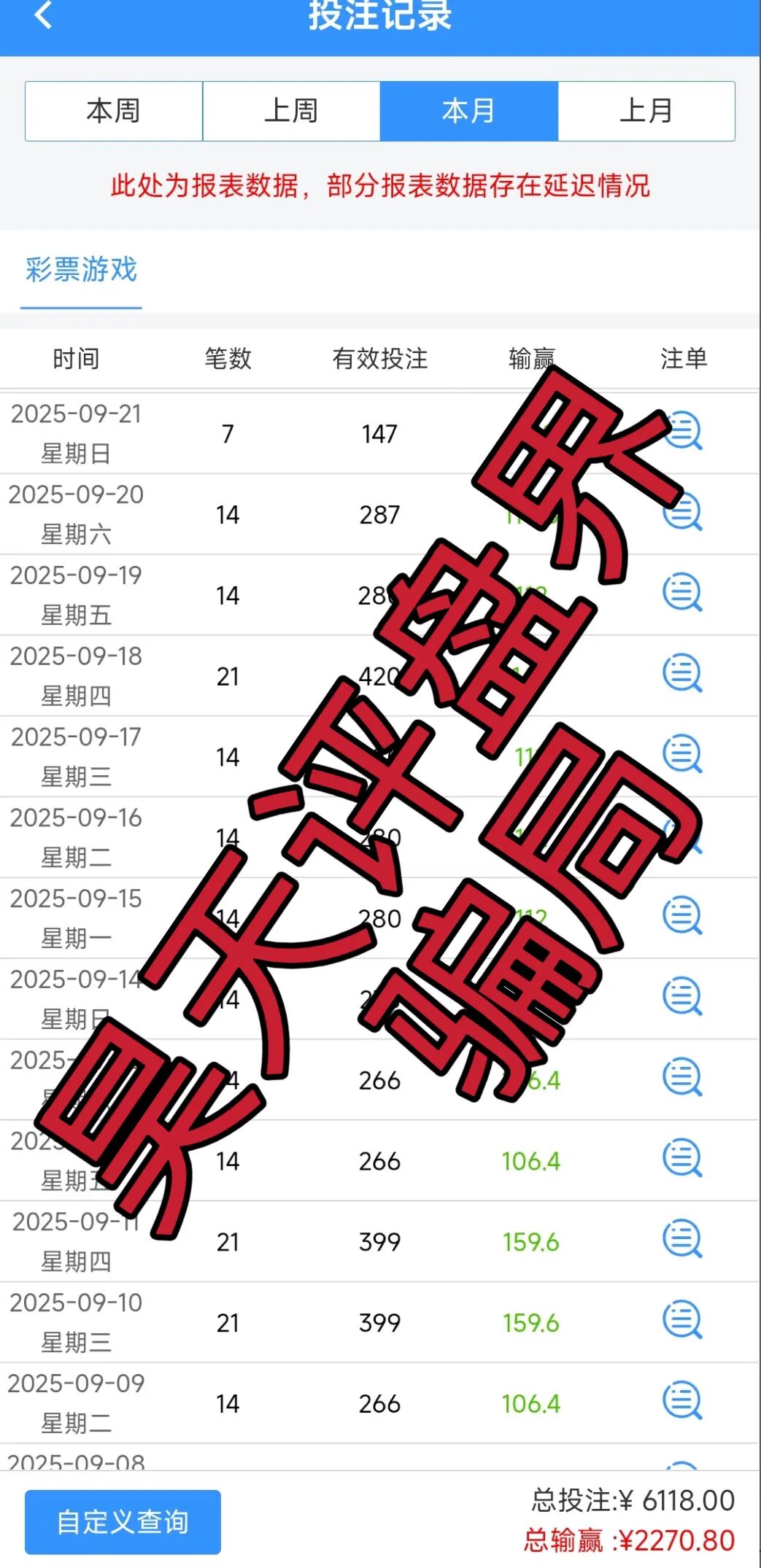Select the 上周 tab
Image resolution: width=761 pixels, height=1568 pixels.
pos(290,110)
